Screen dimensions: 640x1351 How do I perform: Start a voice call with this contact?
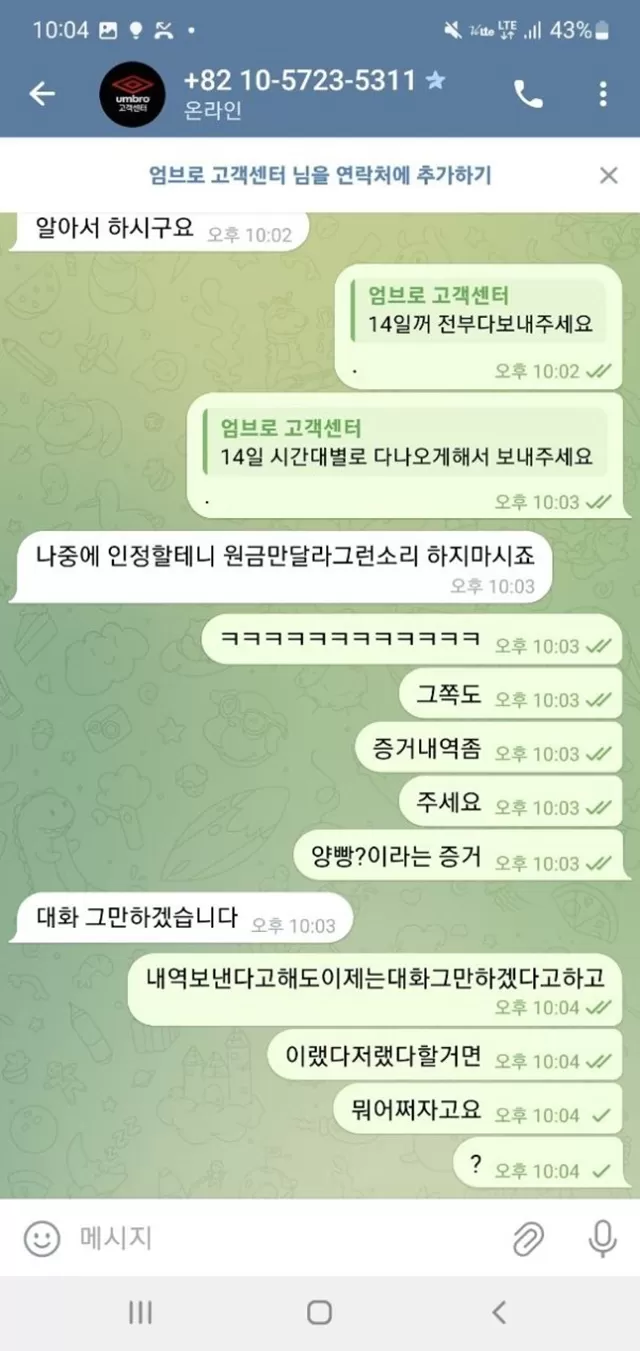528,94
